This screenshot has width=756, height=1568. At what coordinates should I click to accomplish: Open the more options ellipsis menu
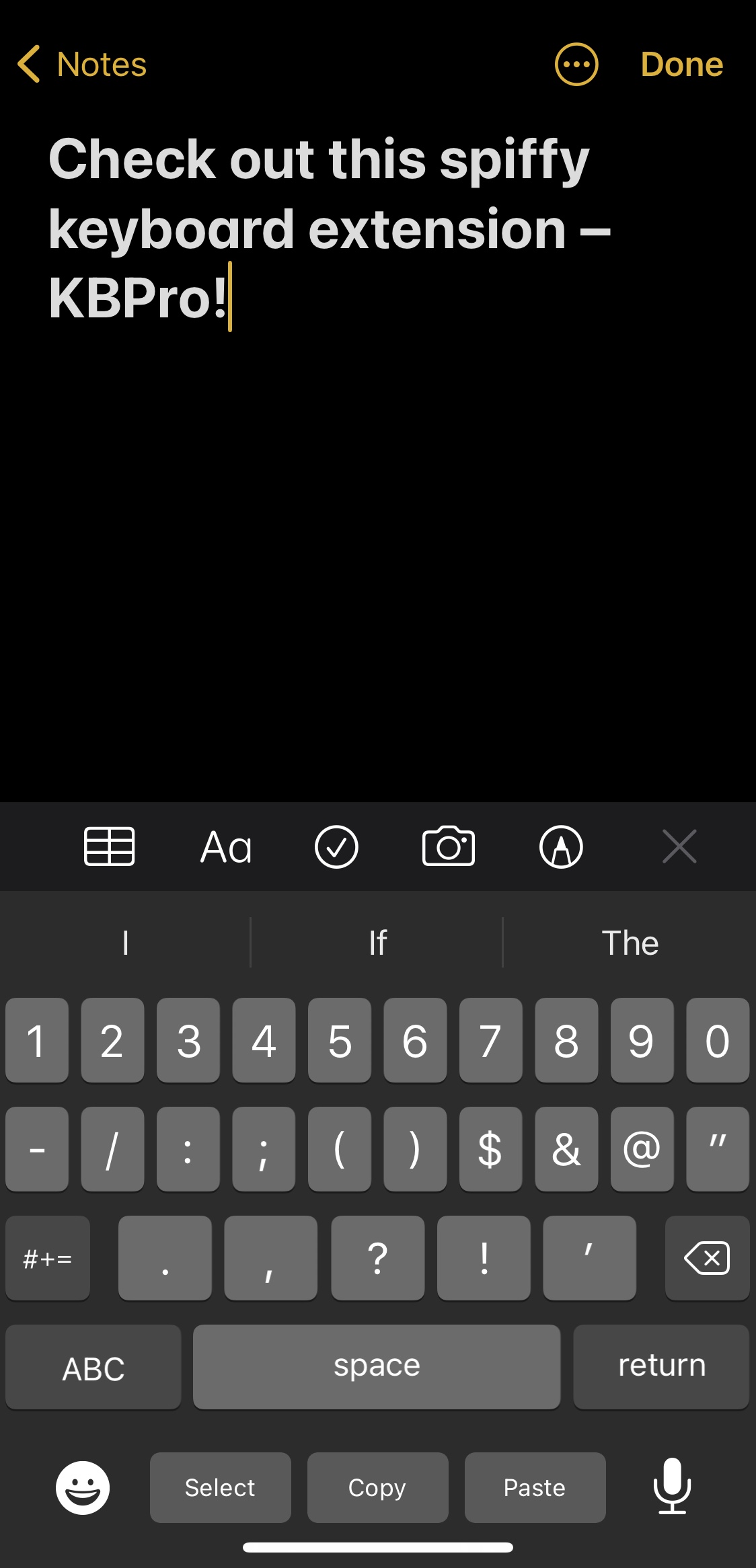[576, 65]
